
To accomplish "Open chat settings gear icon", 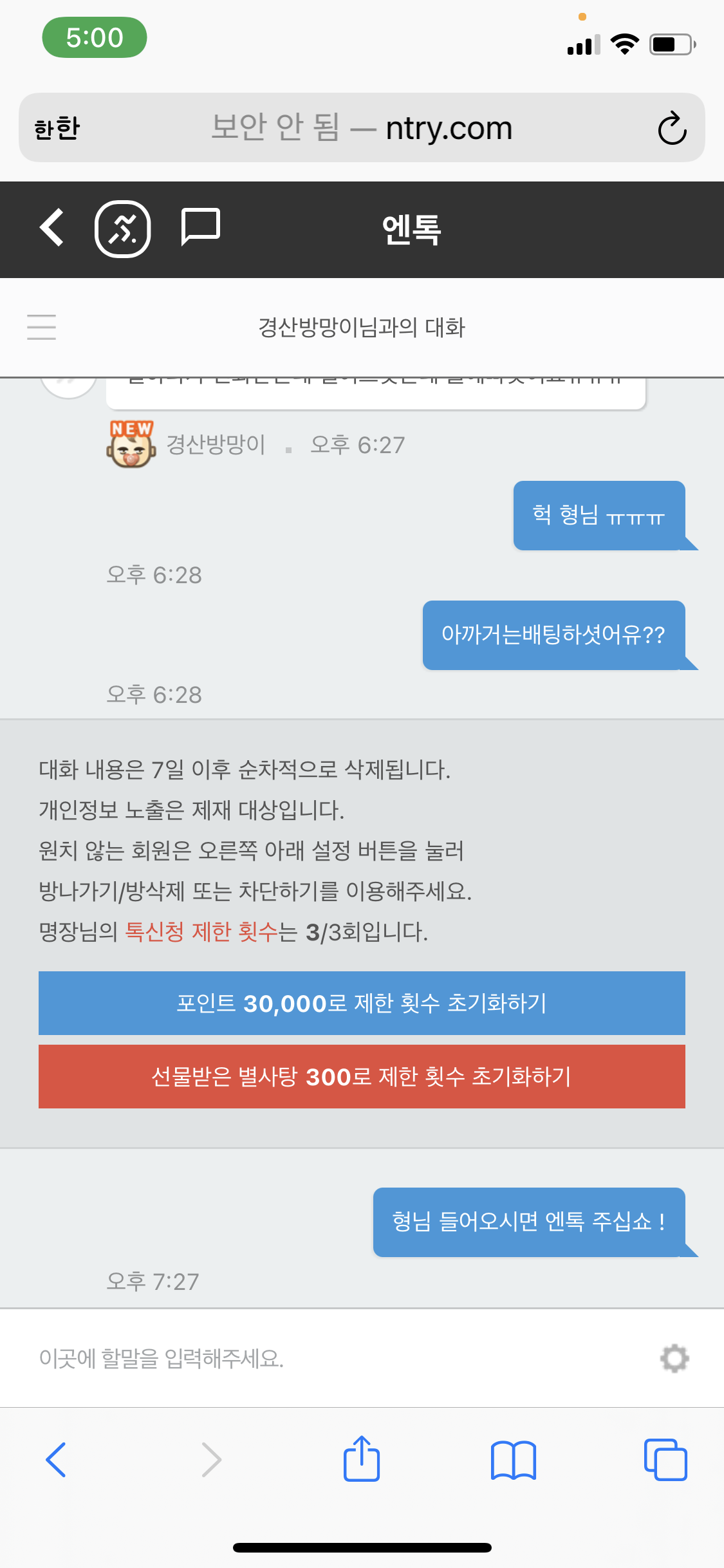I will click(x=674, y=1358).
